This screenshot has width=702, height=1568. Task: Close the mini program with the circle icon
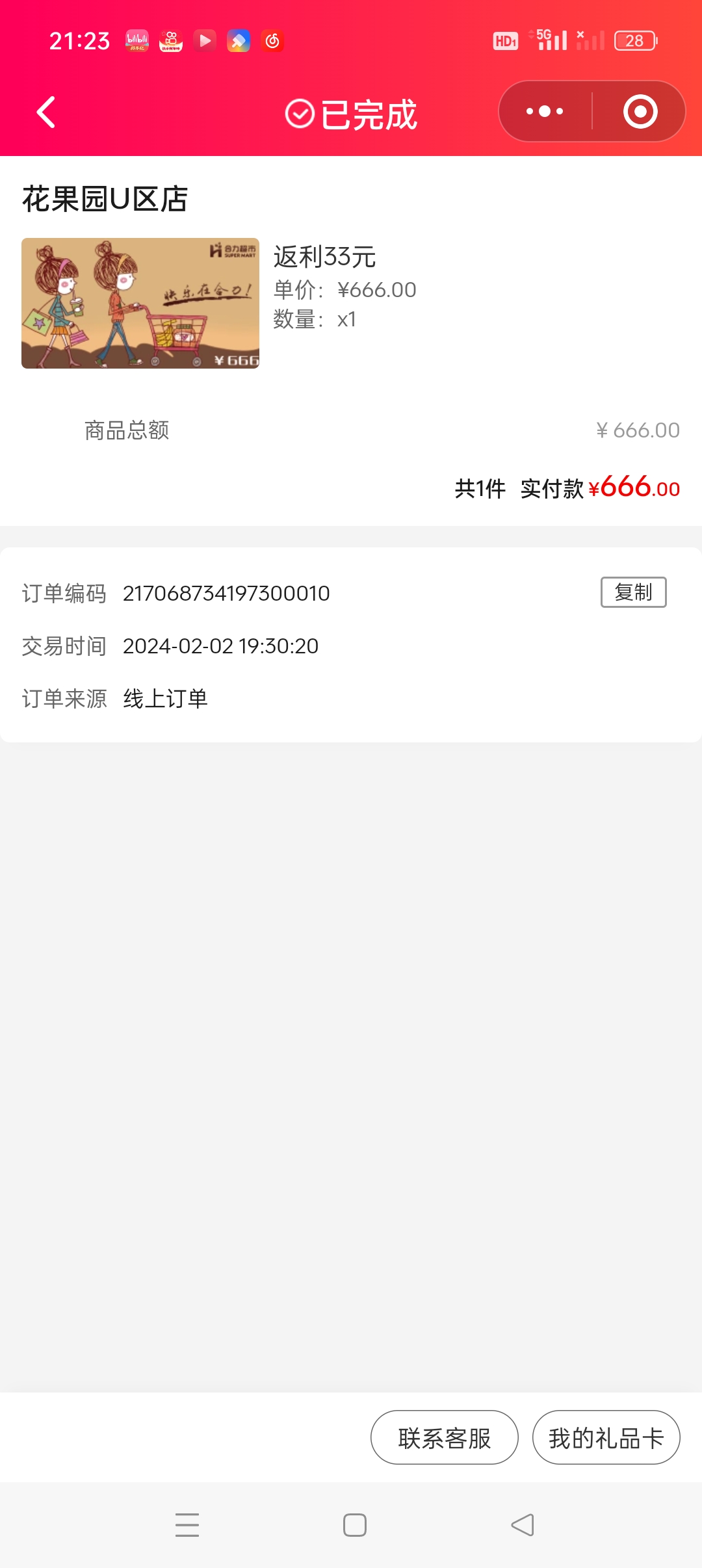tap(640, 112)
